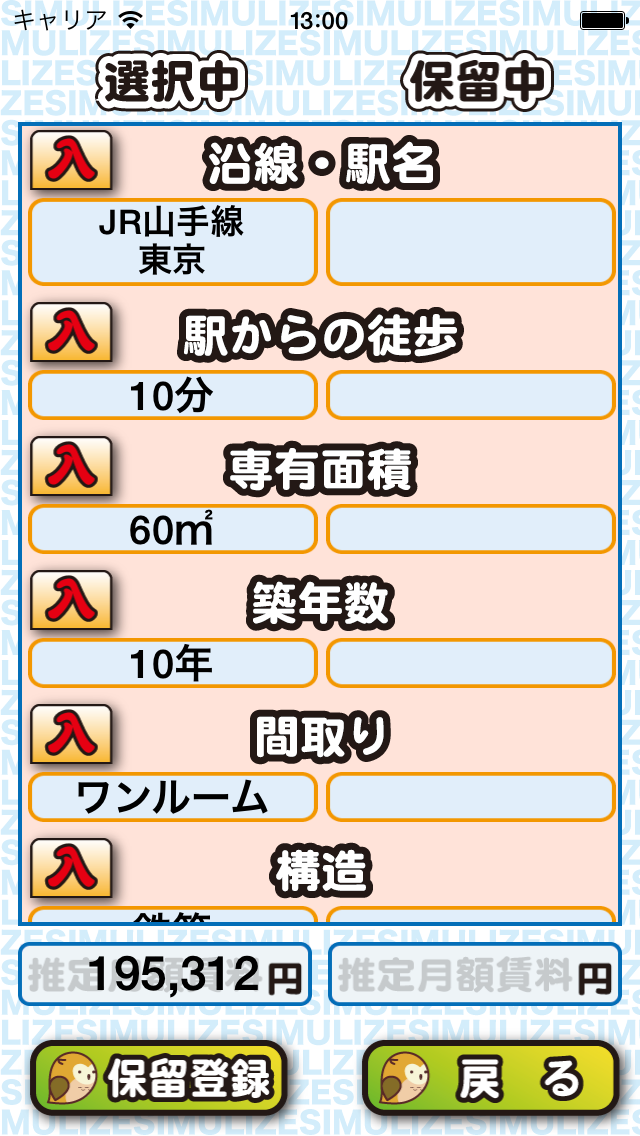This screenshot has height=1136, width=640.
Task: Tap the 入 button beside 沿線・駅名
Action: 71,161
